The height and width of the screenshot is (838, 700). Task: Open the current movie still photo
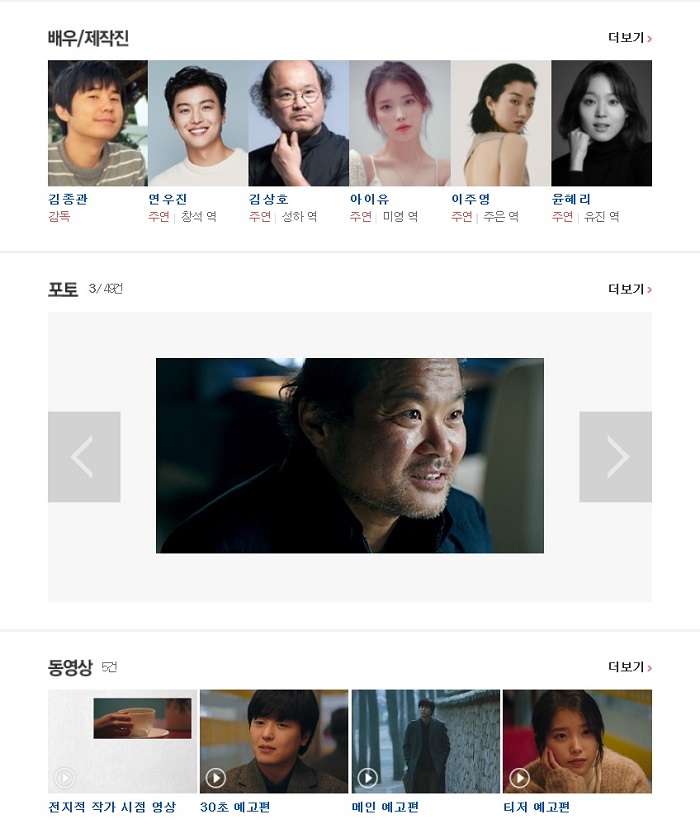tap(350, 455)
